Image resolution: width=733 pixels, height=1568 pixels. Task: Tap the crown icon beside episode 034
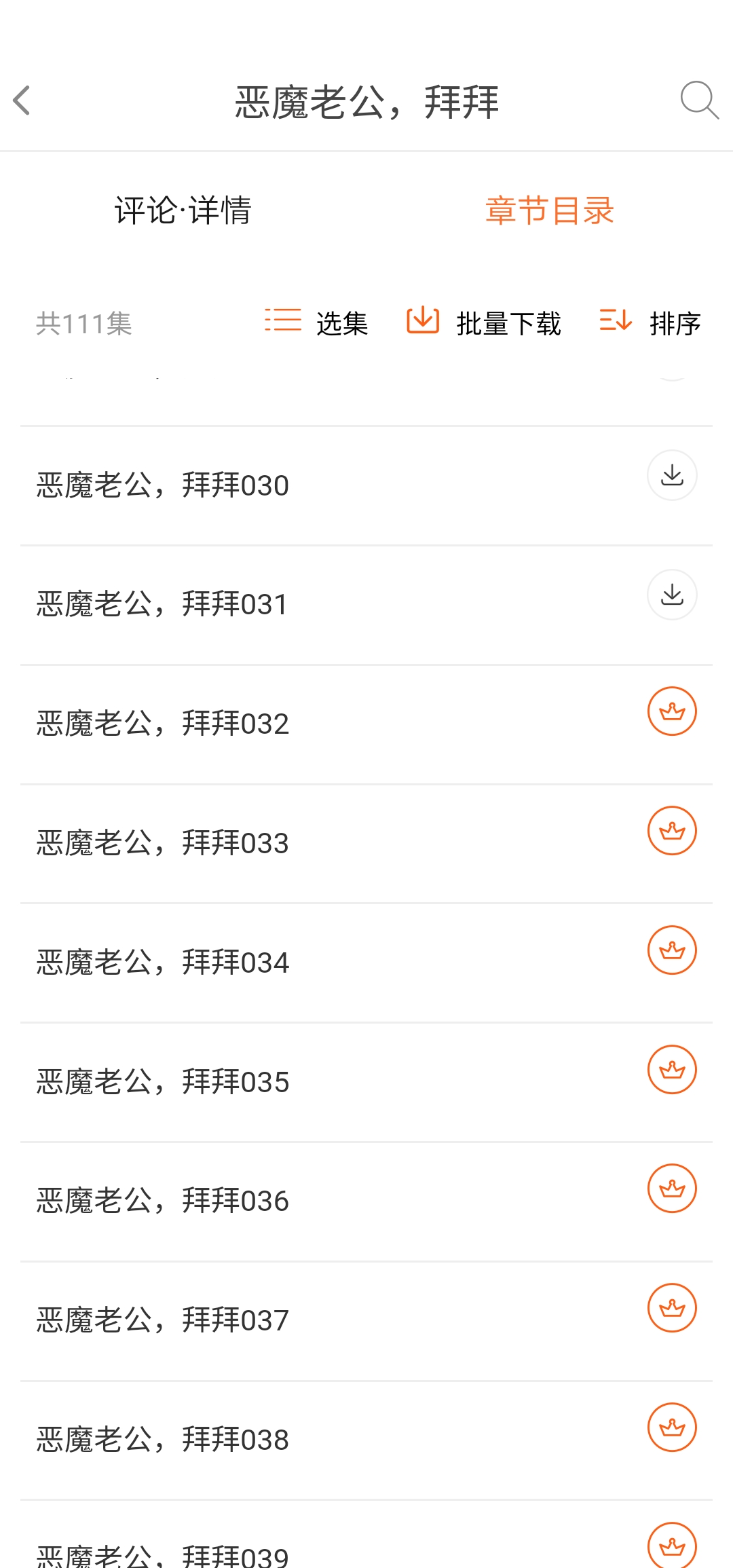pyautogui.click(x=672, y=950)
